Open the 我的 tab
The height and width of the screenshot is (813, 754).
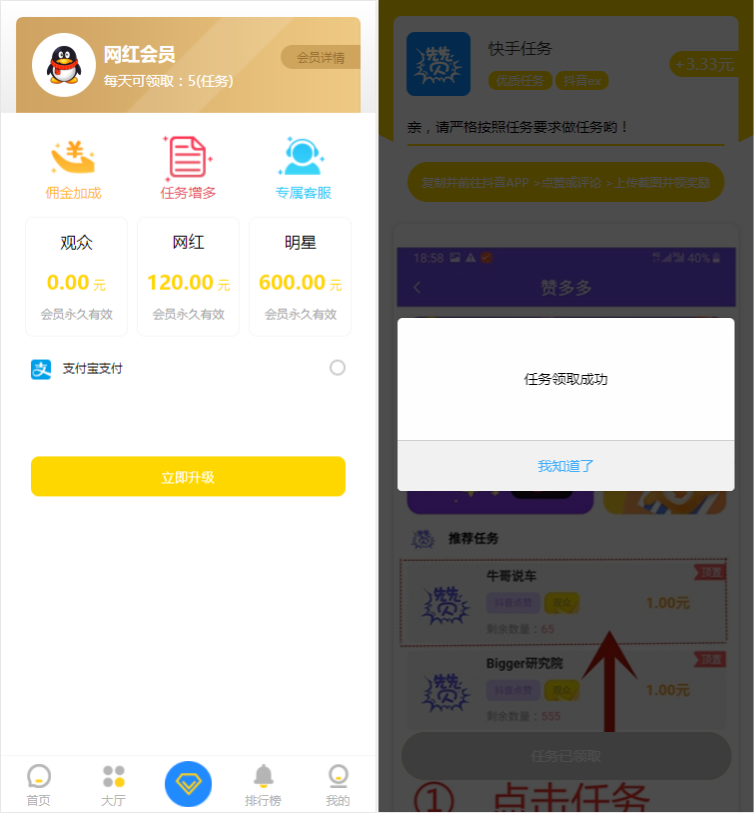click(x=338, y=785)
